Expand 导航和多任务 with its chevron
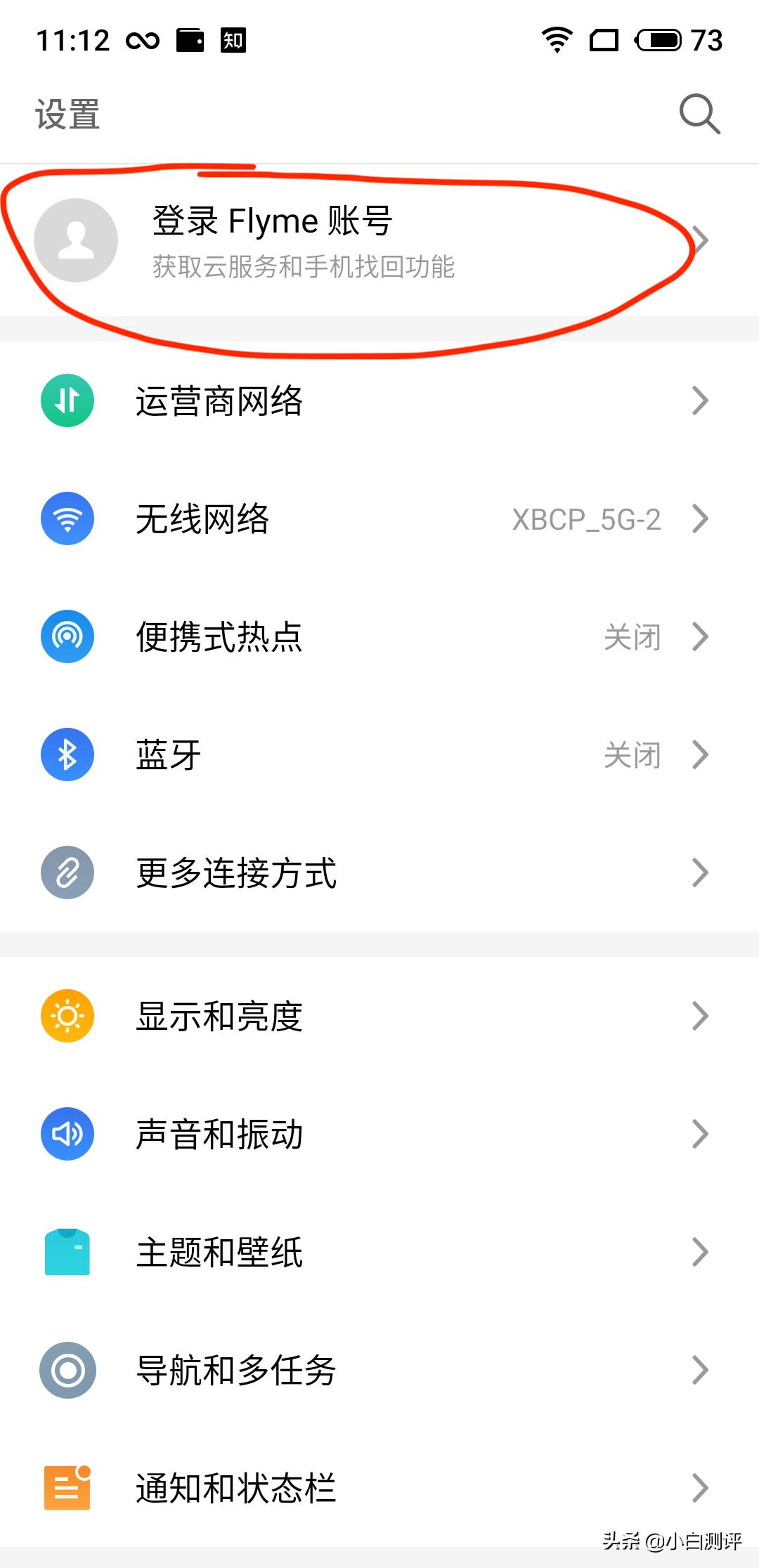Screen dimensions: 759x1568 click(701, 1368)
